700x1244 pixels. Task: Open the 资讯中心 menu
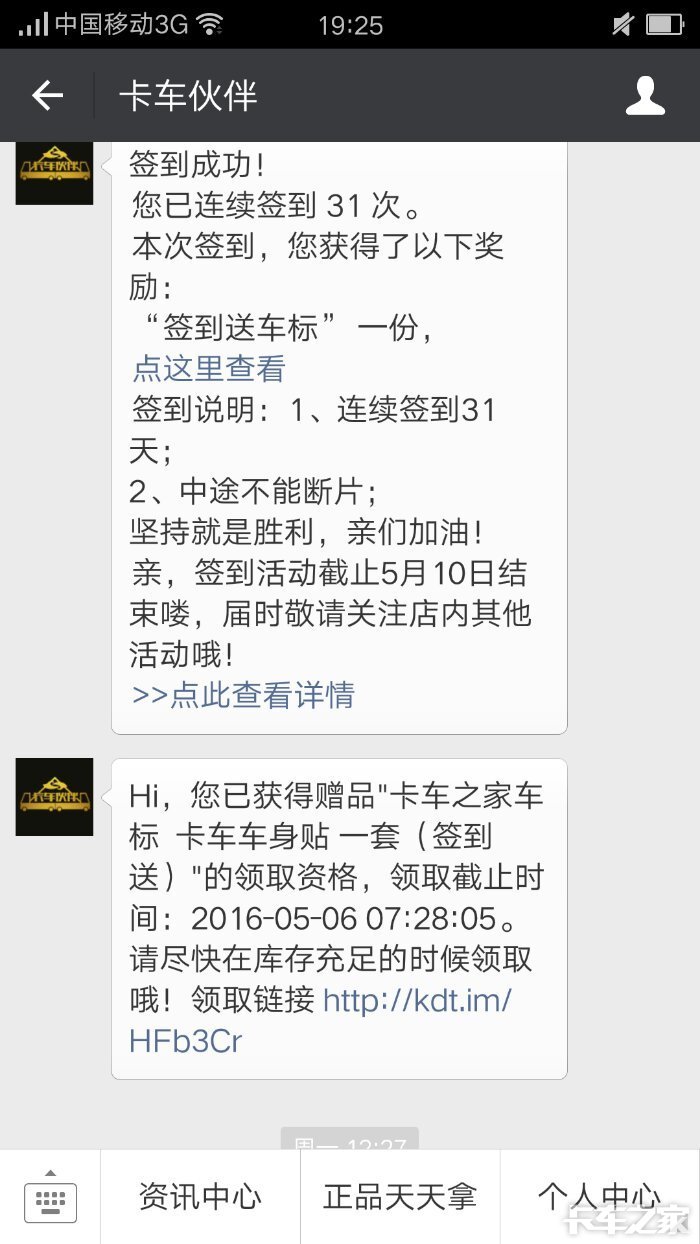pos(200,1197)
